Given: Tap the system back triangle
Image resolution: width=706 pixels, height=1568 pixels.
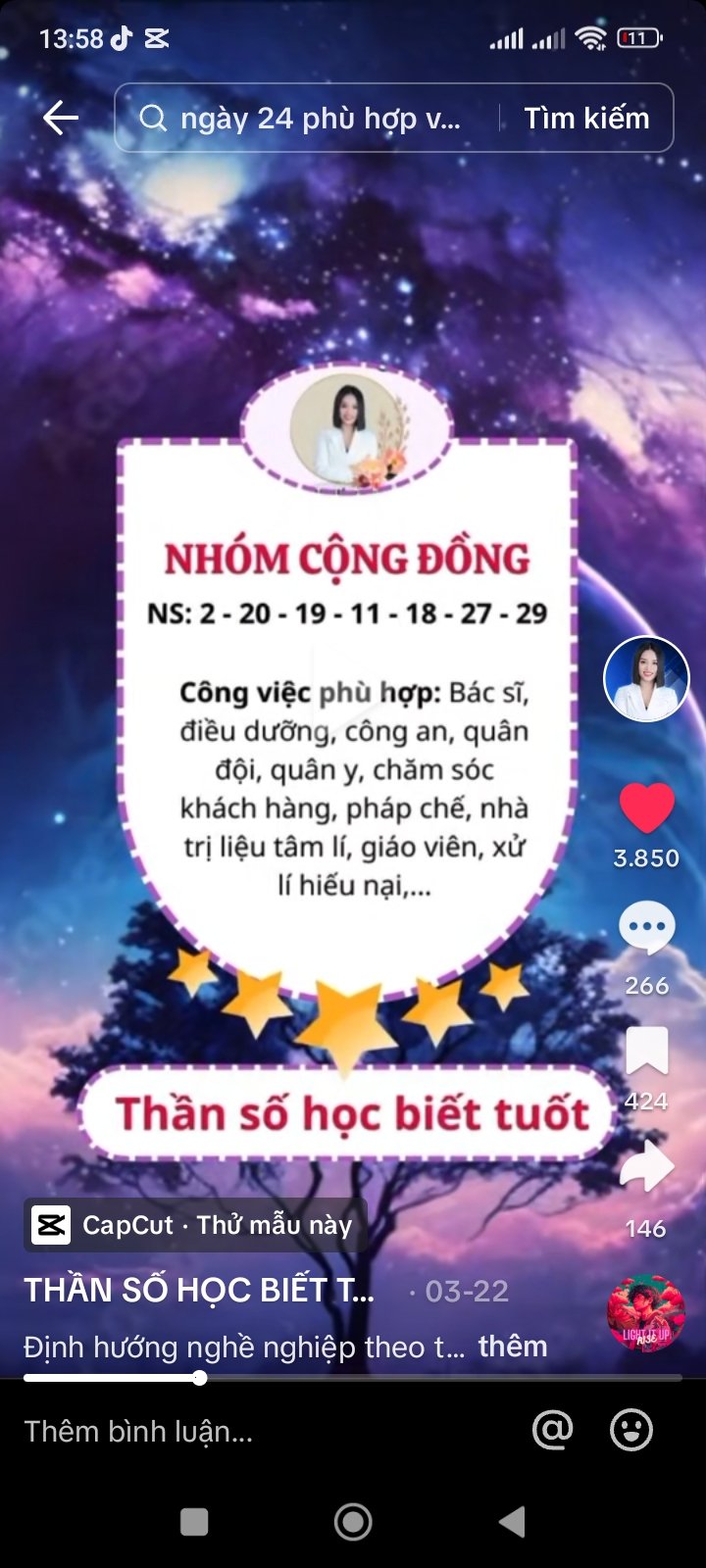Looking at the screenshot, I should point(512,1521).
